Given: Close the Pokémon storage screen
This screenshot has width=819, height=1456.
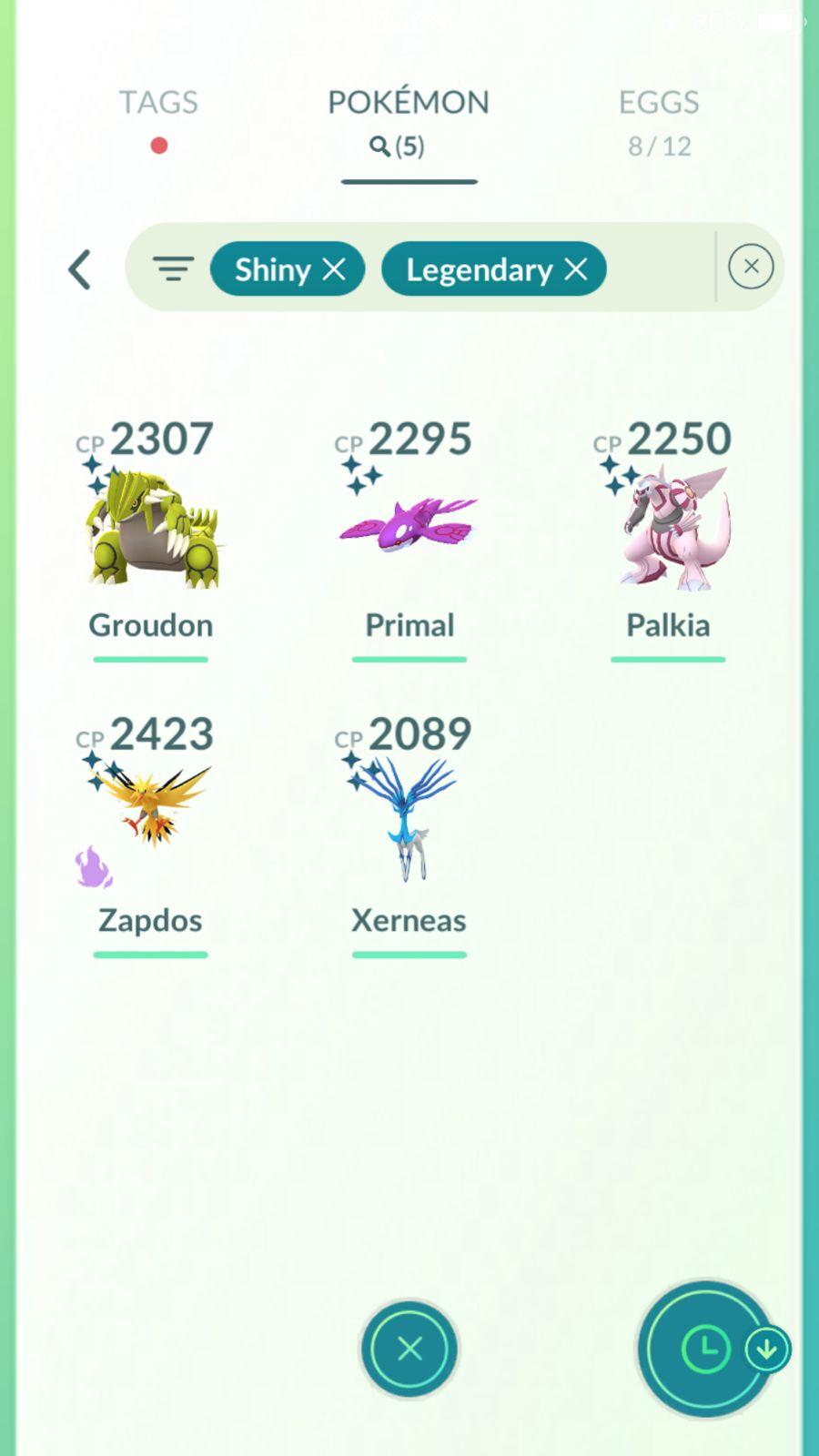Looking at the screenshot, I should pos(409,1348).
